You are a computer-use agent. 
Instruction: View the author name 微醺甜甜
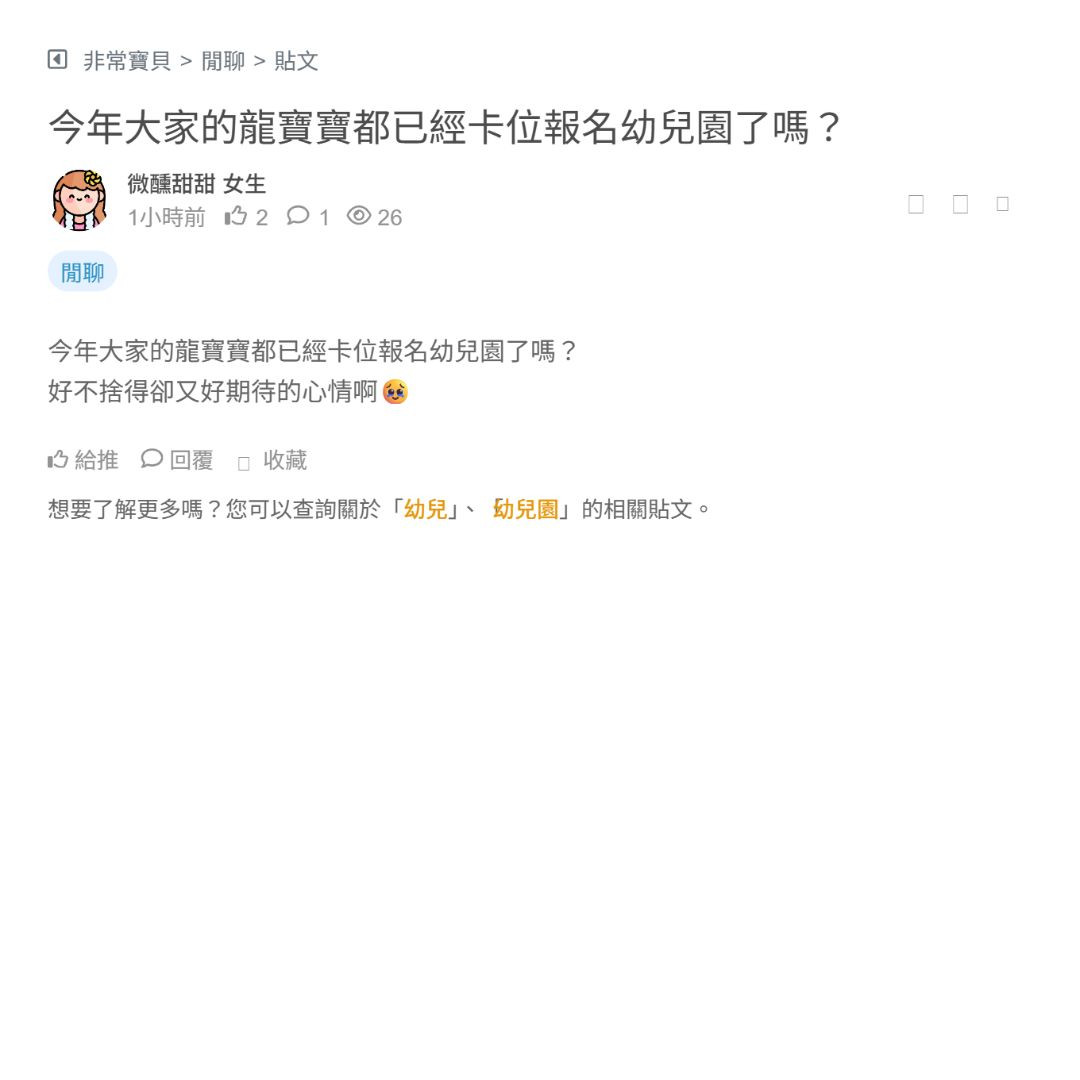pos(171,184)
